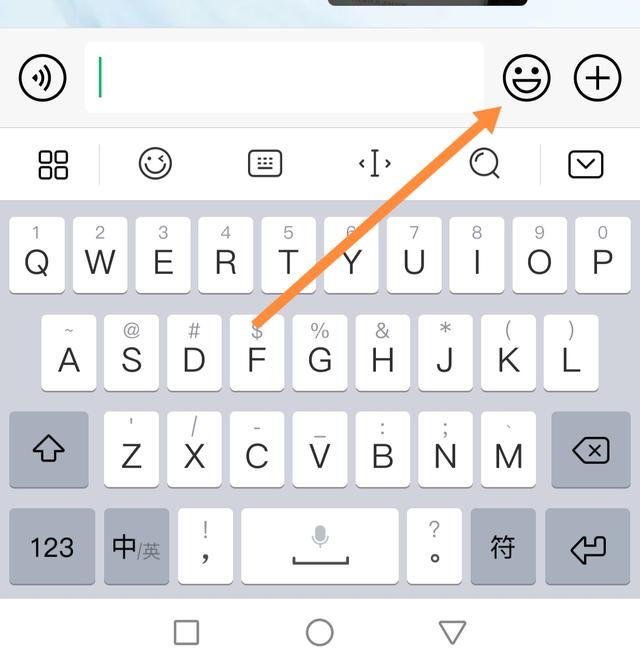Viewport: 640px width, 666px height.
Task: Open keyboard emoticon toolbar icon
Action: point(155,164)
